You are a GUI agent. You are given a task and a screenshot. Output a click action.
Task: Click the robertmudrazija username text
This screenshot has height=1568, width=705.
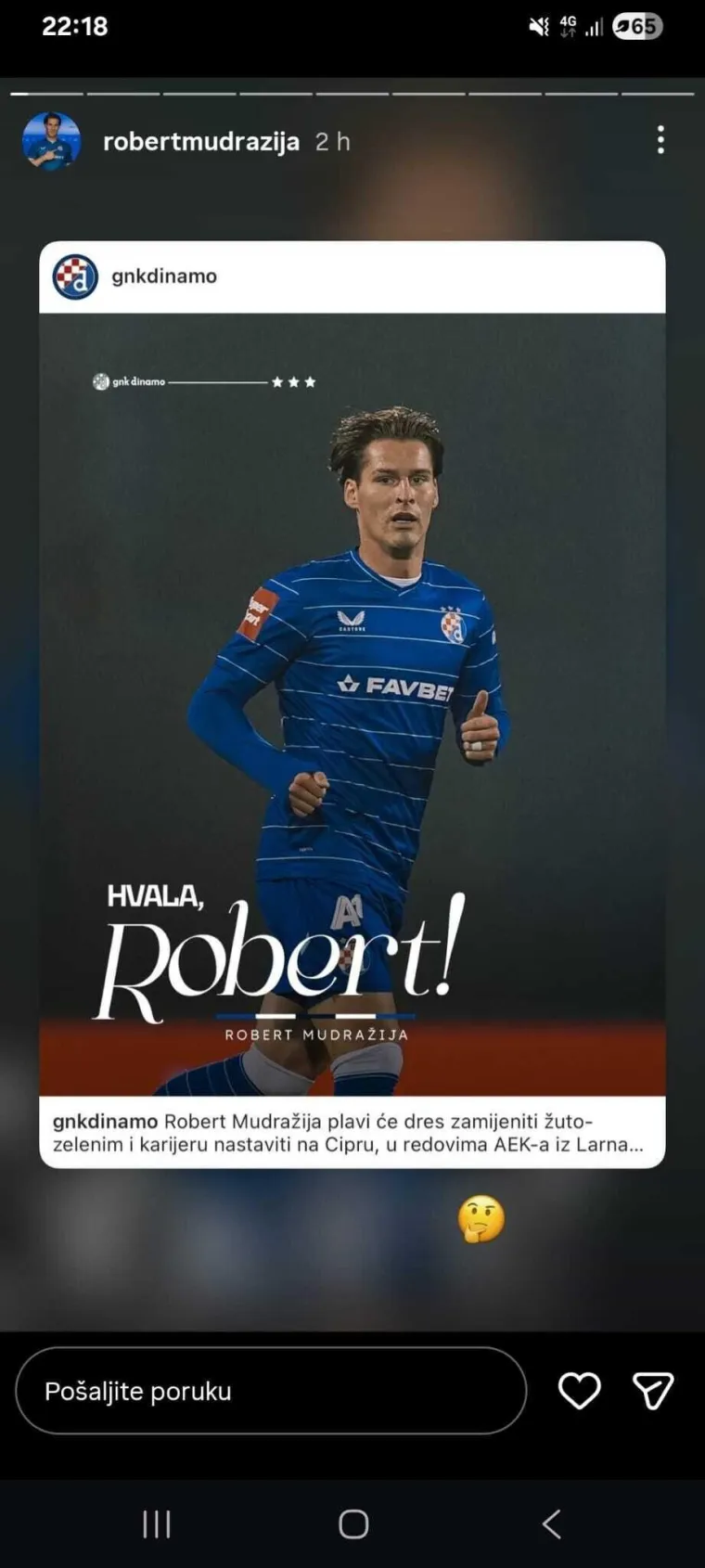tap(202, 141)
